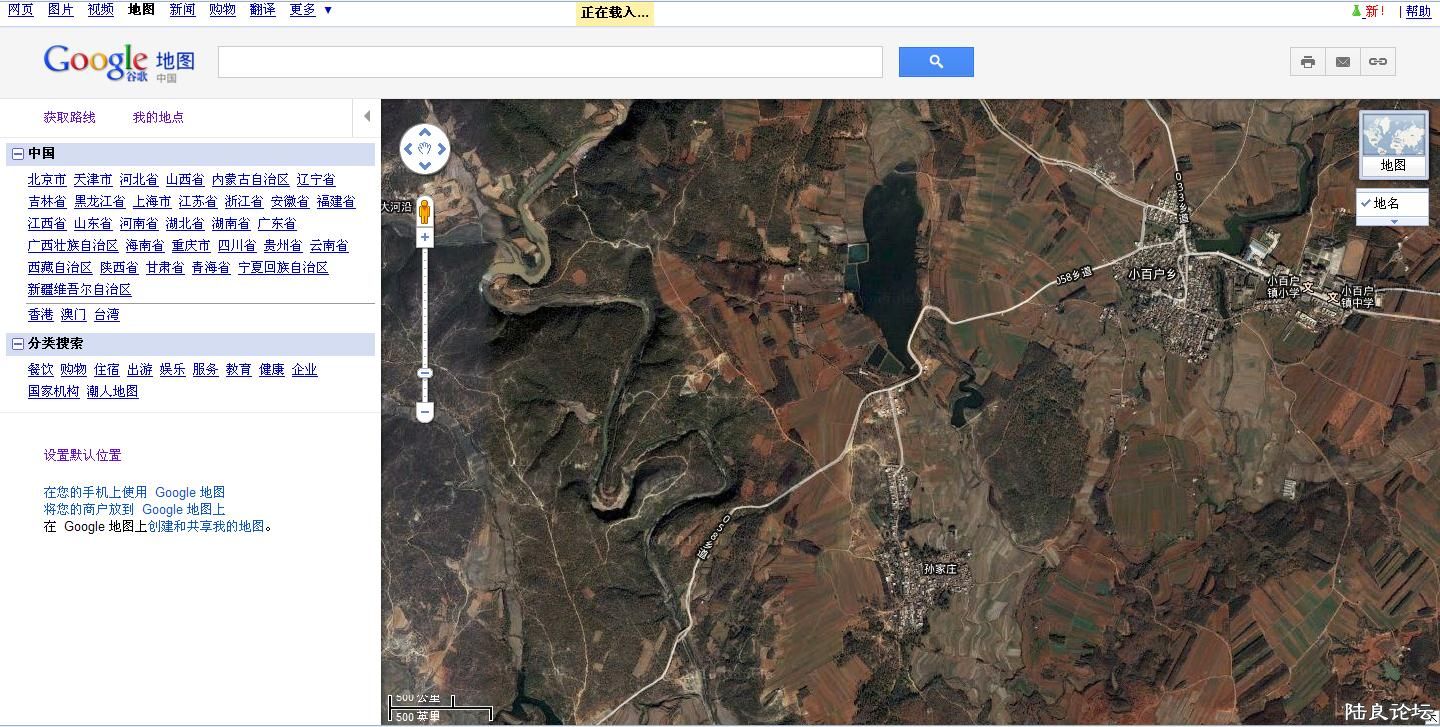Open the 帮助 help link

point(1418,11)
